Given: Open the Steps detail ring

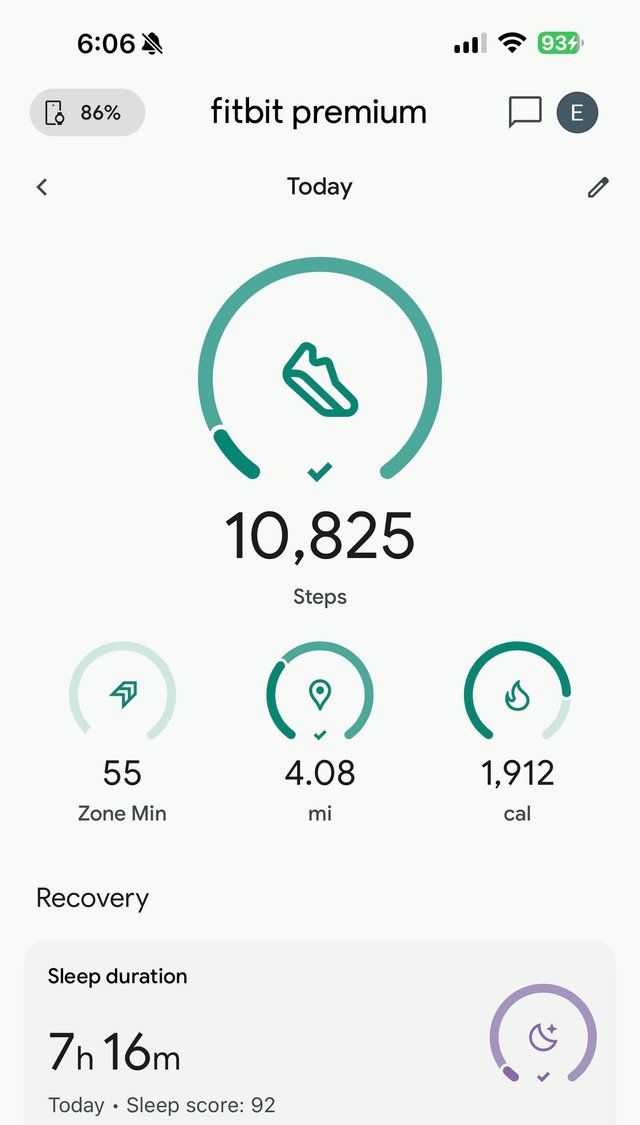Looking at the screenshot, I should (x=319, y=380).
